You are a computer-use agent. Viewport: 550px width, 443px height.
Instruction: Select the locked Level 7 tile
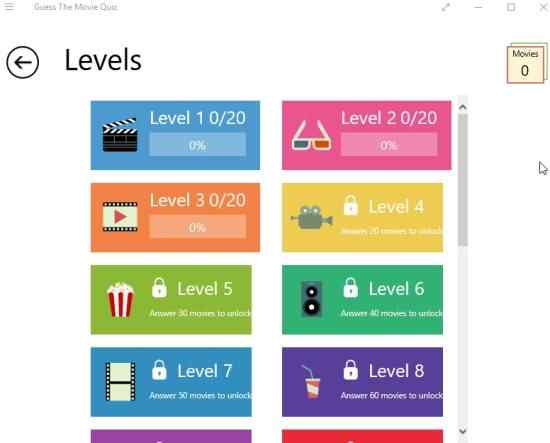[171, 382]
